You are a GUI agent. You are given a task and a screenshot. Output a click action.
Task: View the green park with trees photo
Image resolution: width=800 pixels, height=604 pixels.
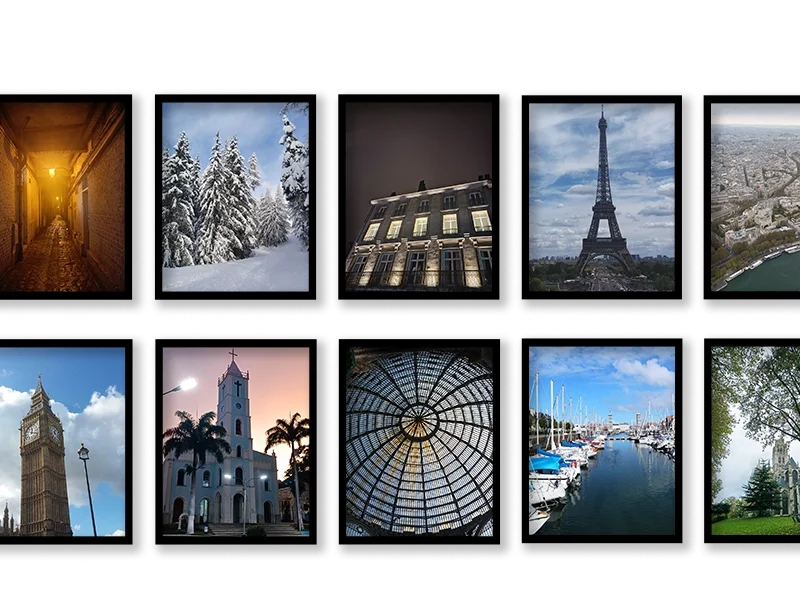756,441
